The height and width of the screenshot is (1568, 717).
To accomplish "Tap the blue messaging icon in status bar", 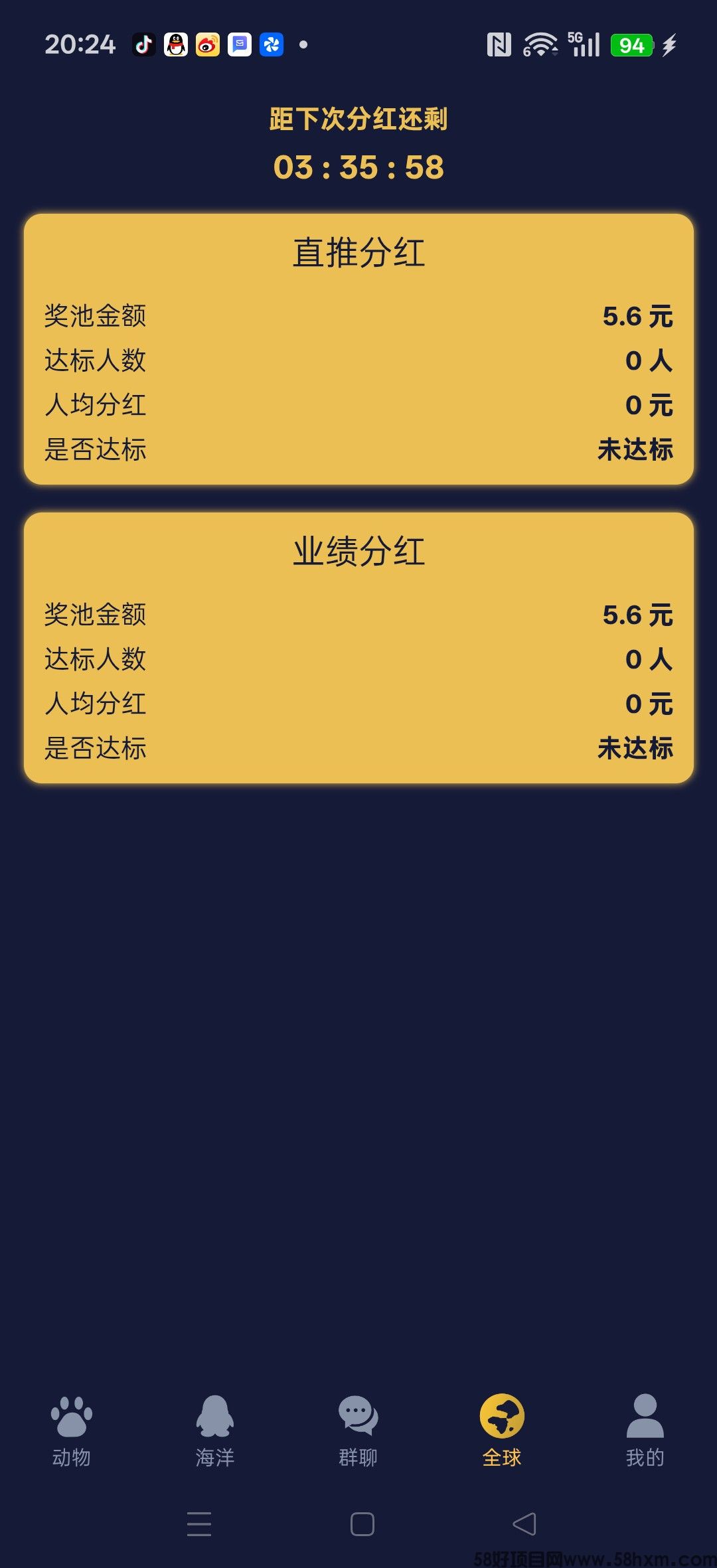I will pyautogui.click(x=239, y=45).
